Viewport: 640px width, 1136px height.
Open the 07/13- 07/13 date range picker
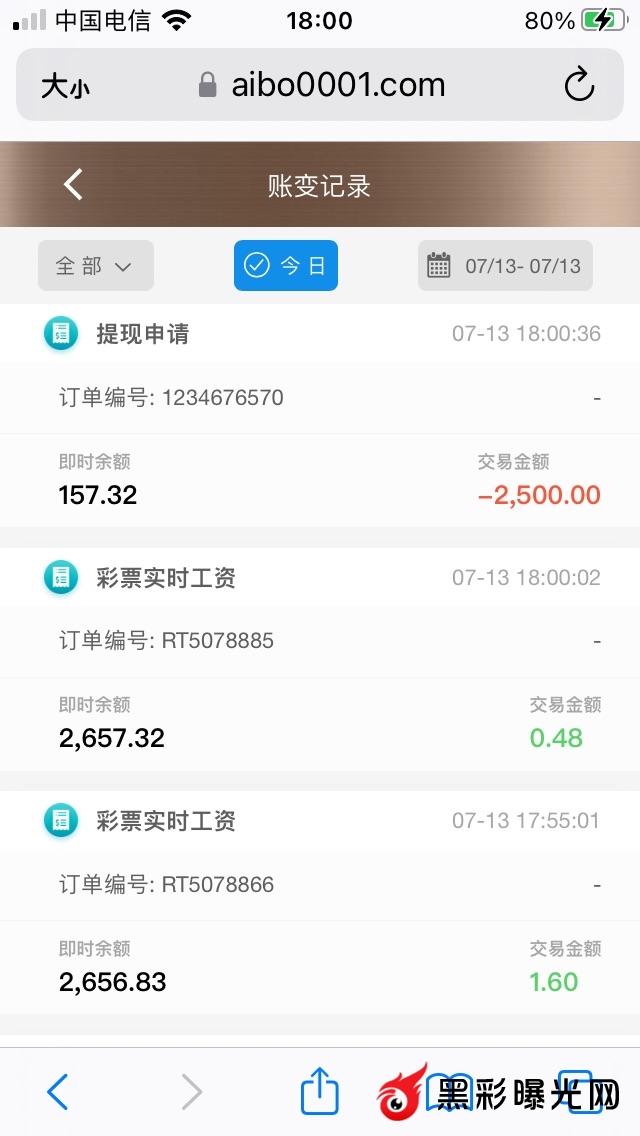coord(505,266)
